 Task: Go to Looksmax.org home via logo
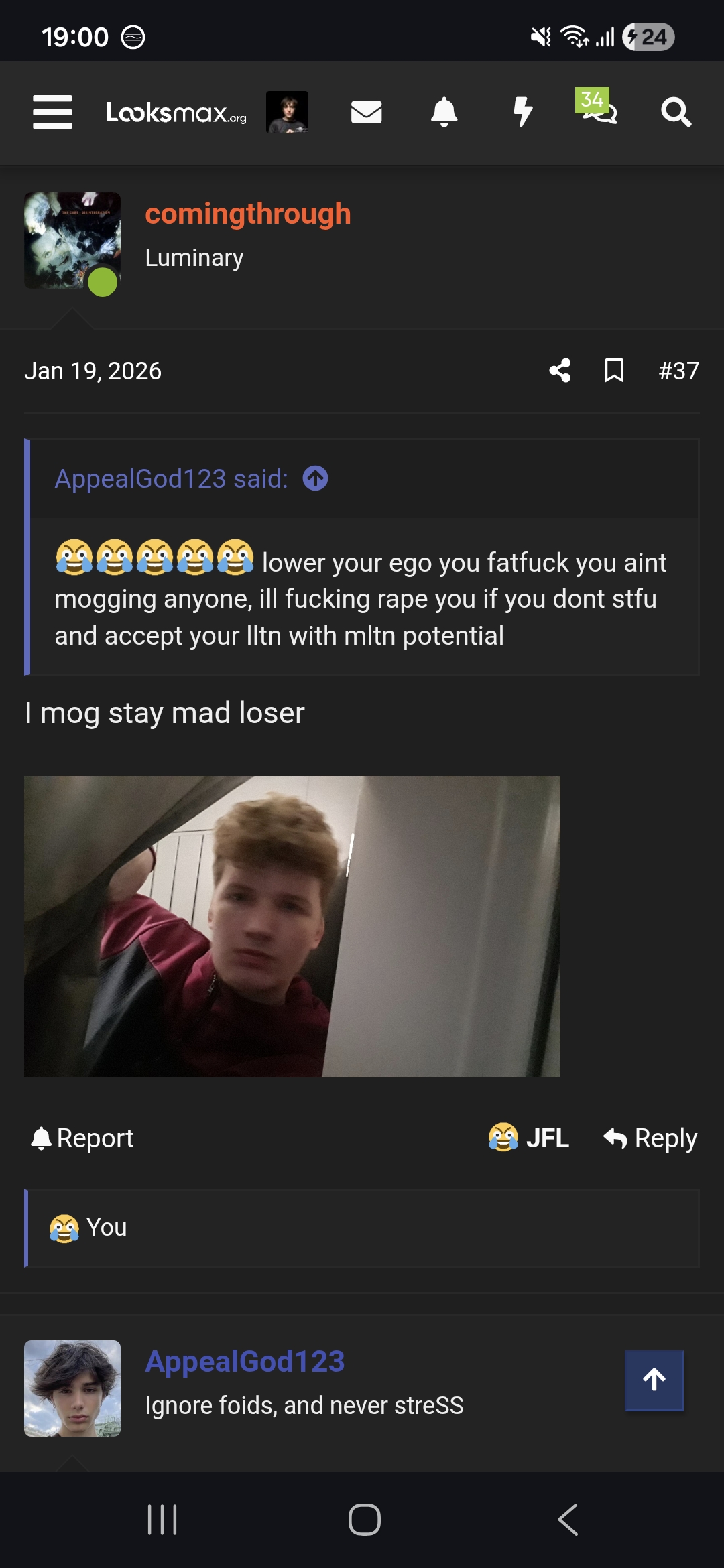pos(176,113)
